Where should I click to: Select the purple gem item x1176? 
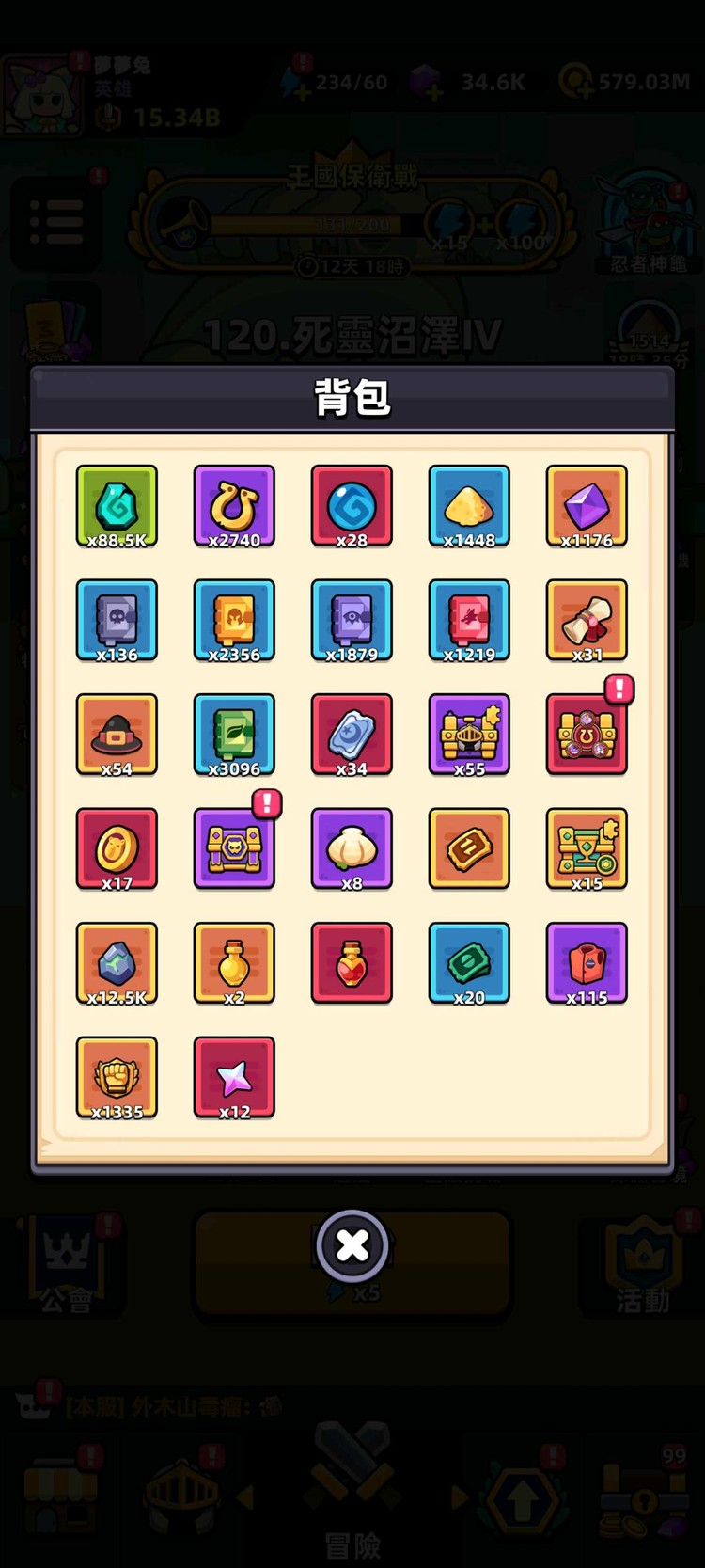[x=587, y=506]
